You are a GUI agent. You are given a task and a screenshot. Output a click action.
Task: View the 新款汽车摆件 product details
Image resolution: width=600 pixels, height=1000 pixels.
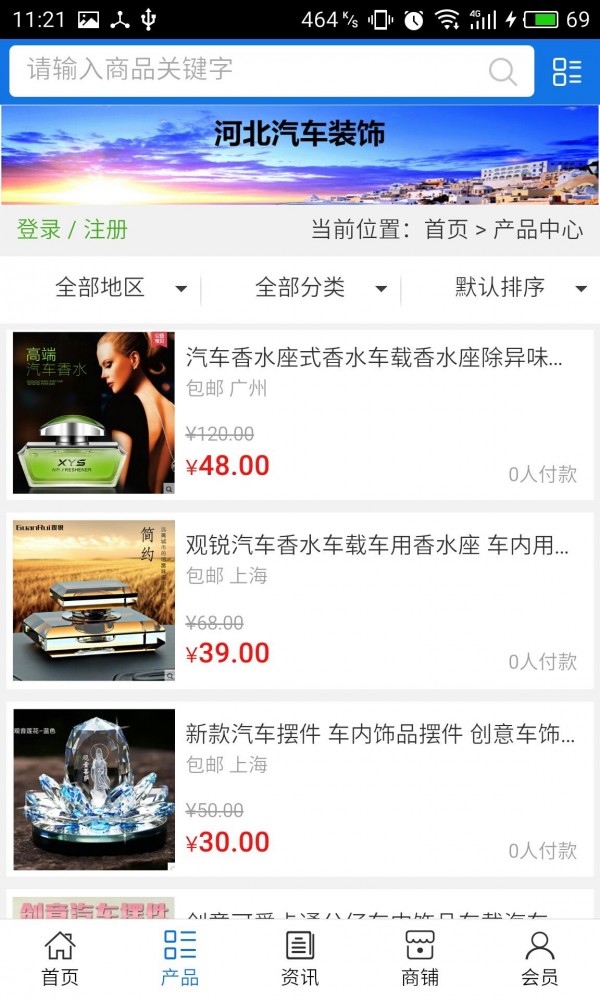click(380, 735)
